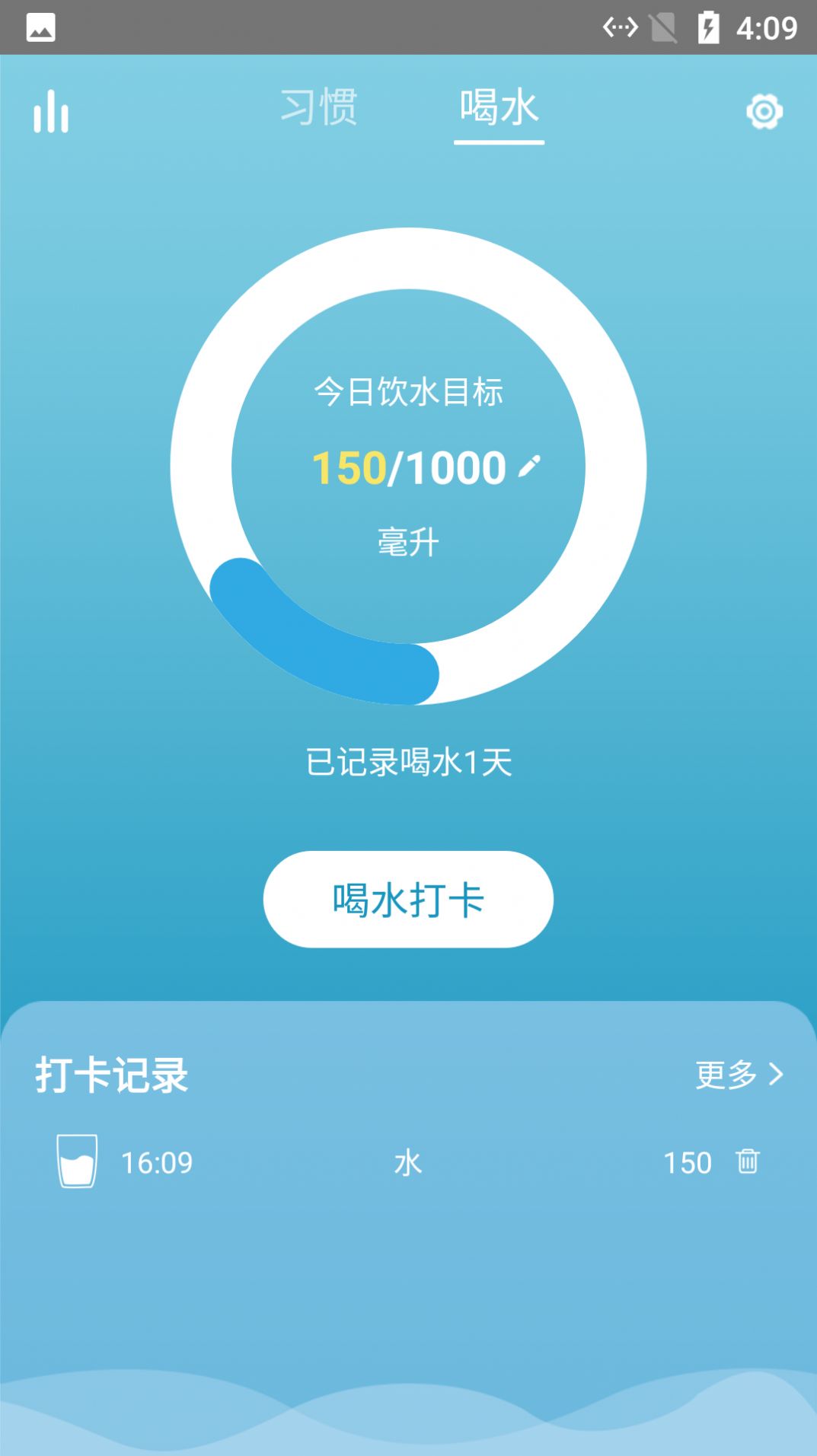Select the 水 entry in check-in list
This screenshot has width=817, height=1456.
(x=408, y=1161)
